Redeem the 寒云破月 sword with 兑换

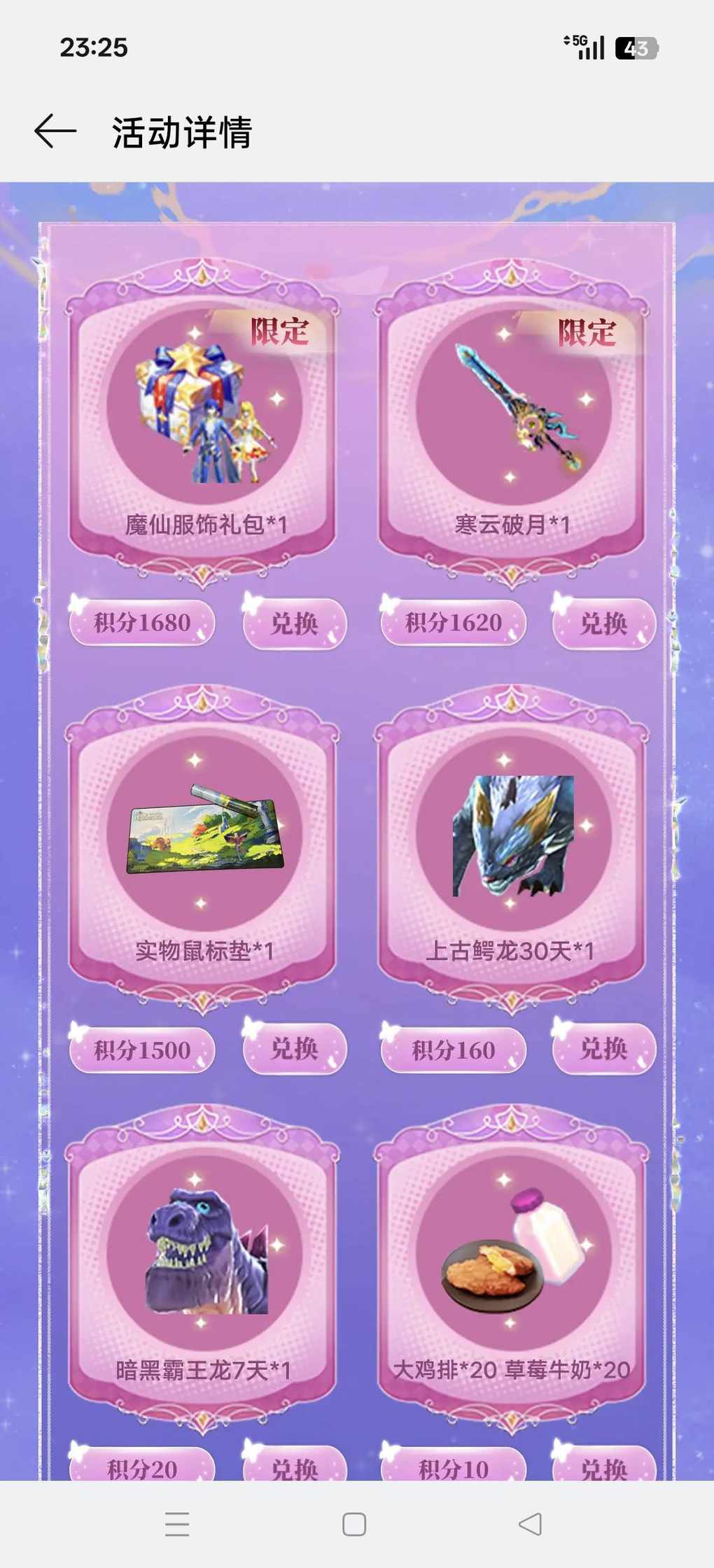[x=604, y=623]
